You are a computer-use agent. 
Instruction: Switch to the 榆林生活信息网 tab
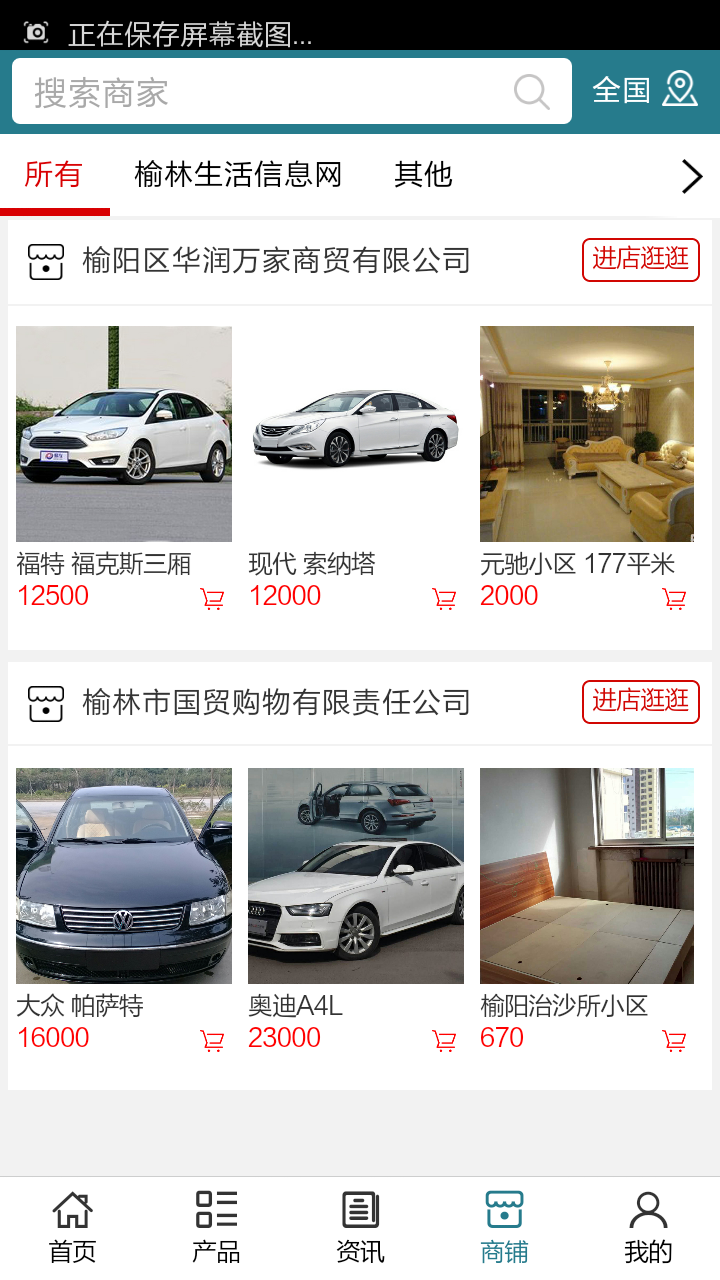(238, 175)
